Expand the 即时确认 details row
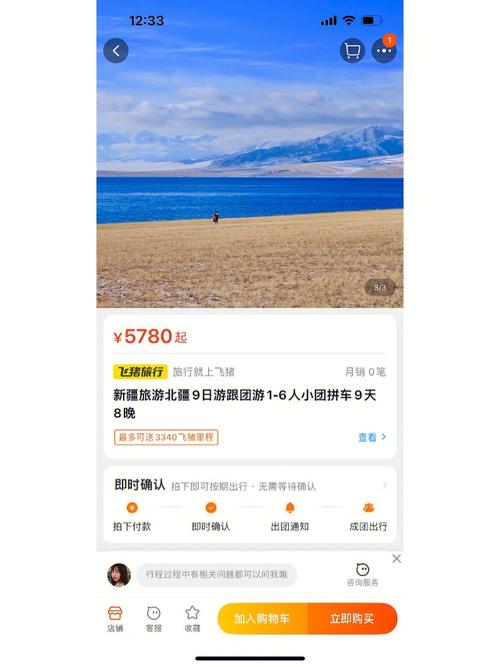 250,485
